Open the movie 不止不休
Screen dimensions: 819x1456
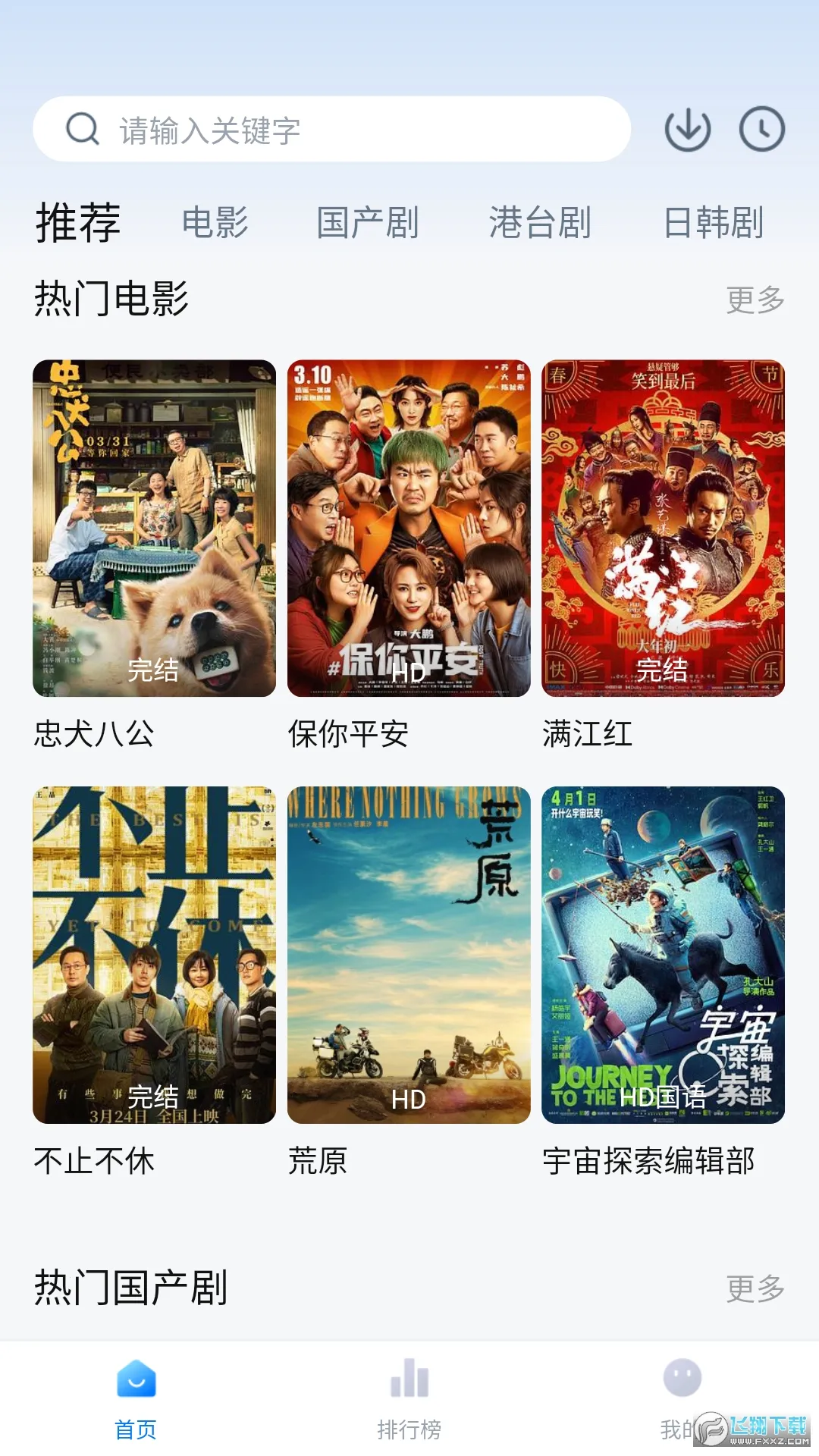[154, 955]
